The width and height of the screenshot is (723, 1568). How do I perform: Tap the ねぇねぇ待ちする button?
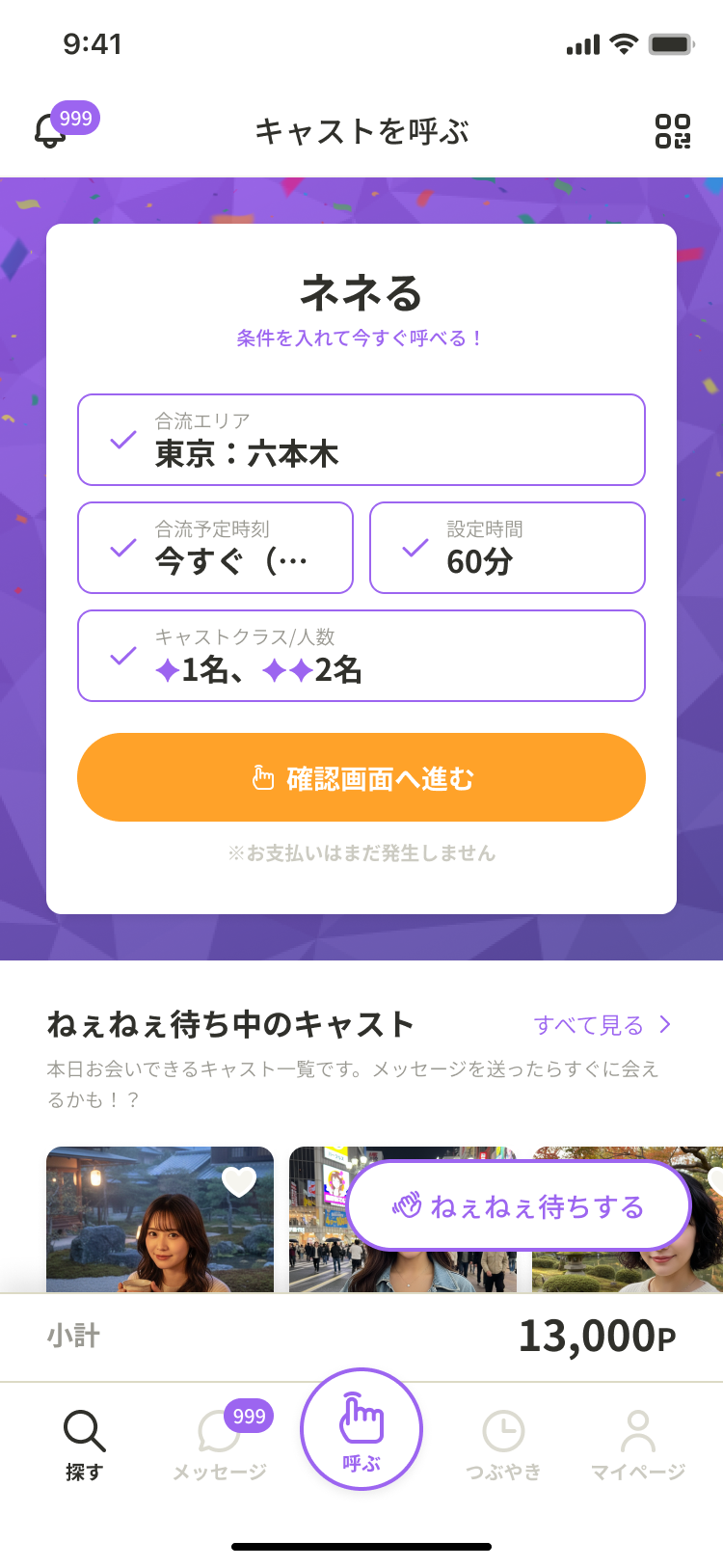[x=519, y=1206]
